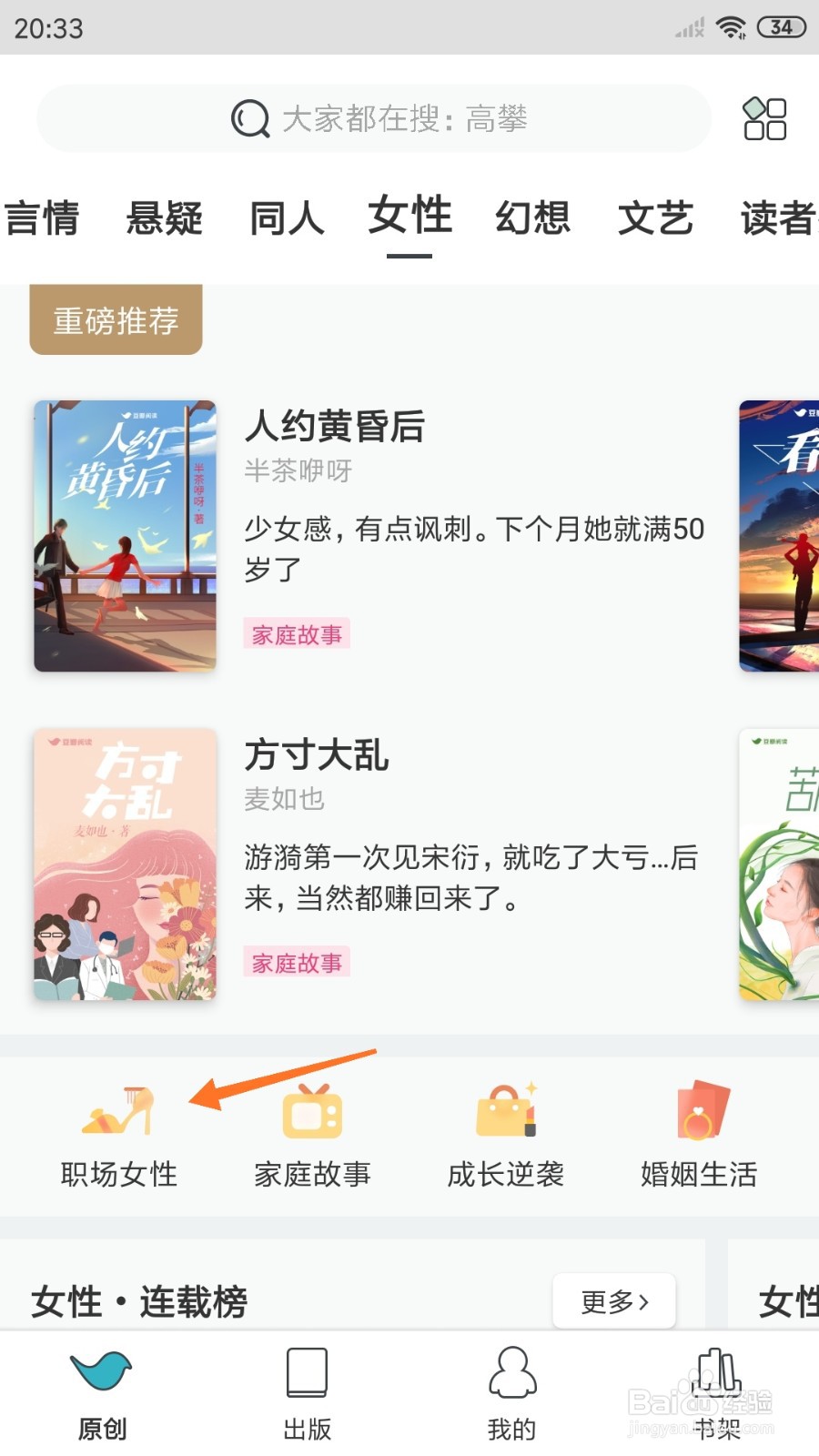Open the book 人约黄昏后

tap(334, 426)
